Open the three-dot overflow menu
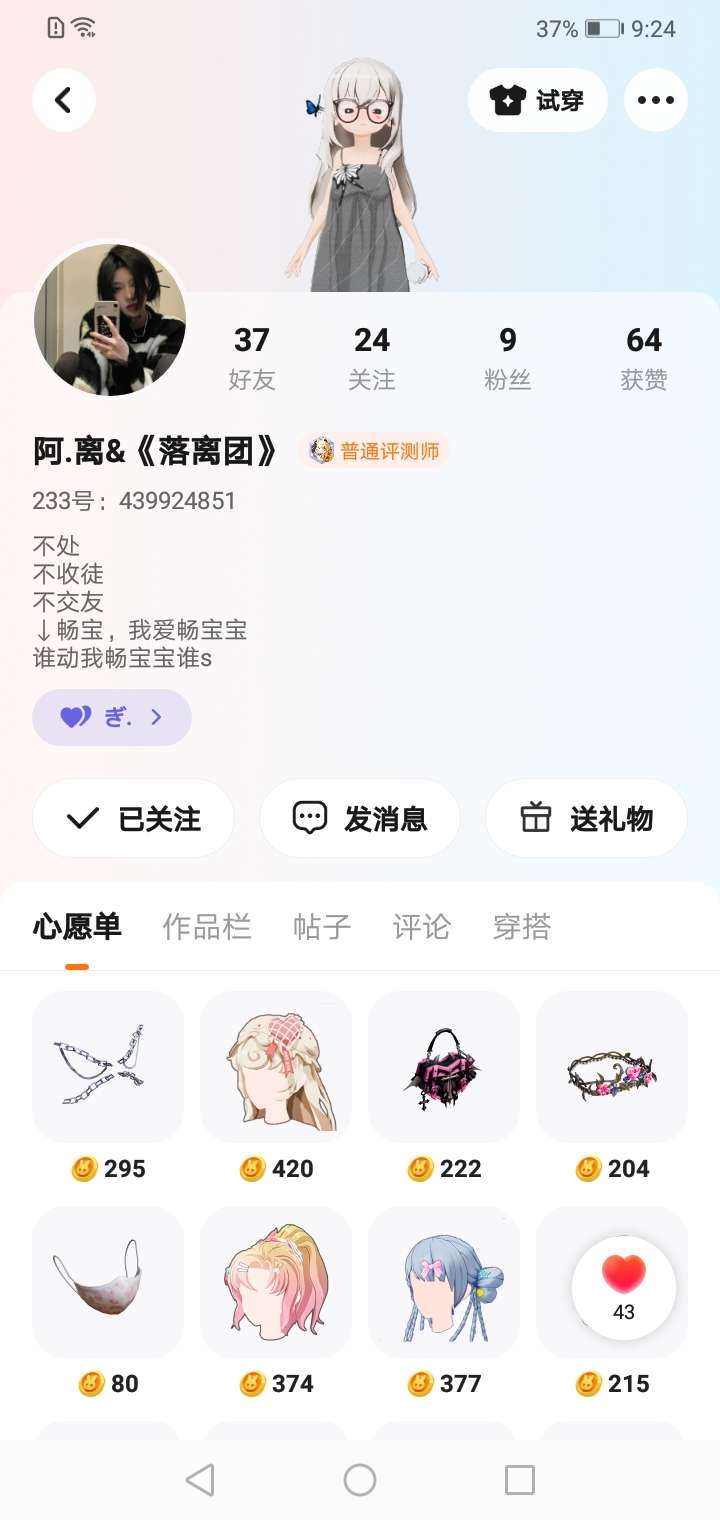Viewport: 720px width, 1520px height. coord(655,100)
